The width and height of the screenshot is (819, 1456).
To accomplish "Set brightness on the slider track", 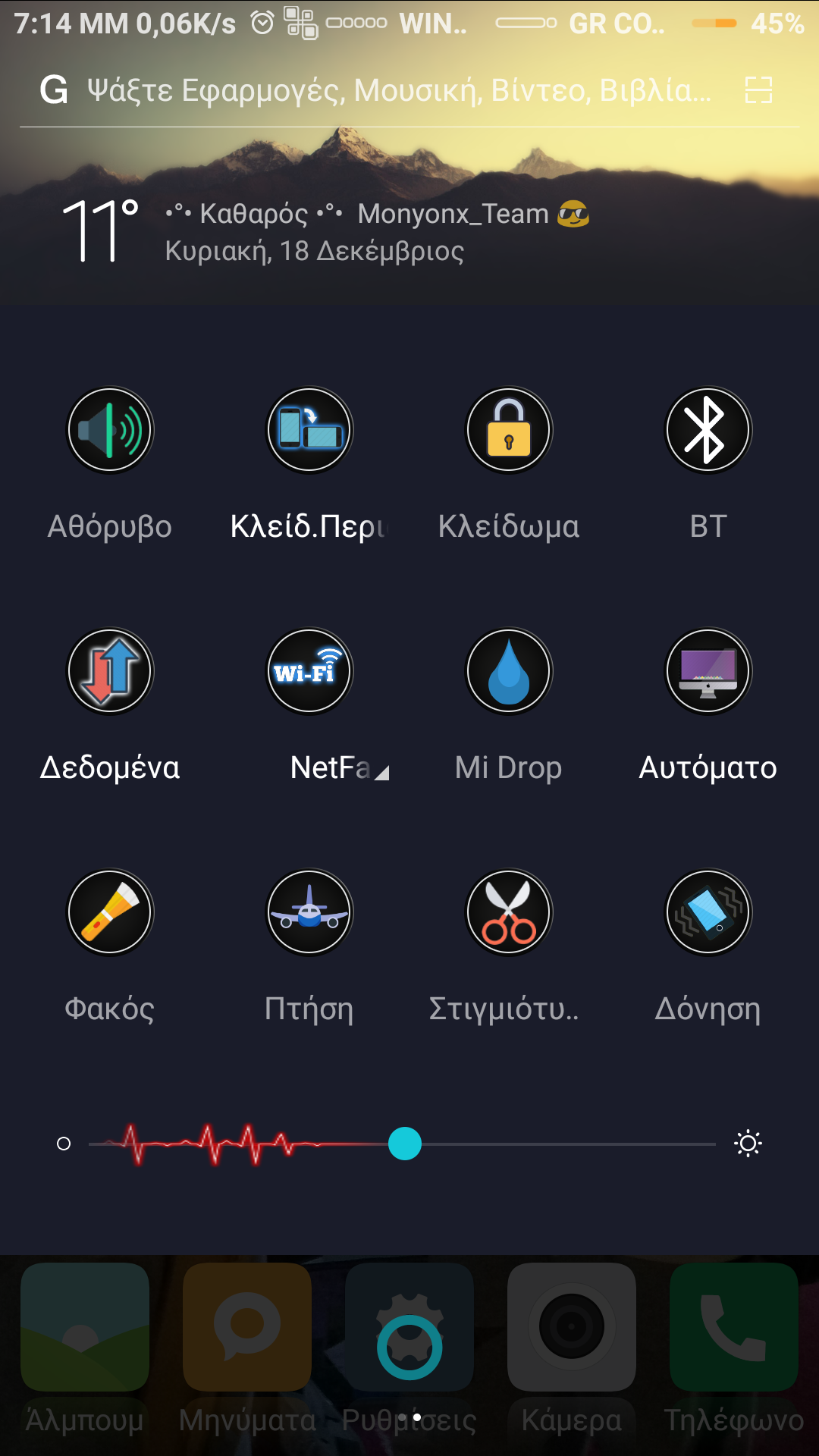I will (561, 1144).
